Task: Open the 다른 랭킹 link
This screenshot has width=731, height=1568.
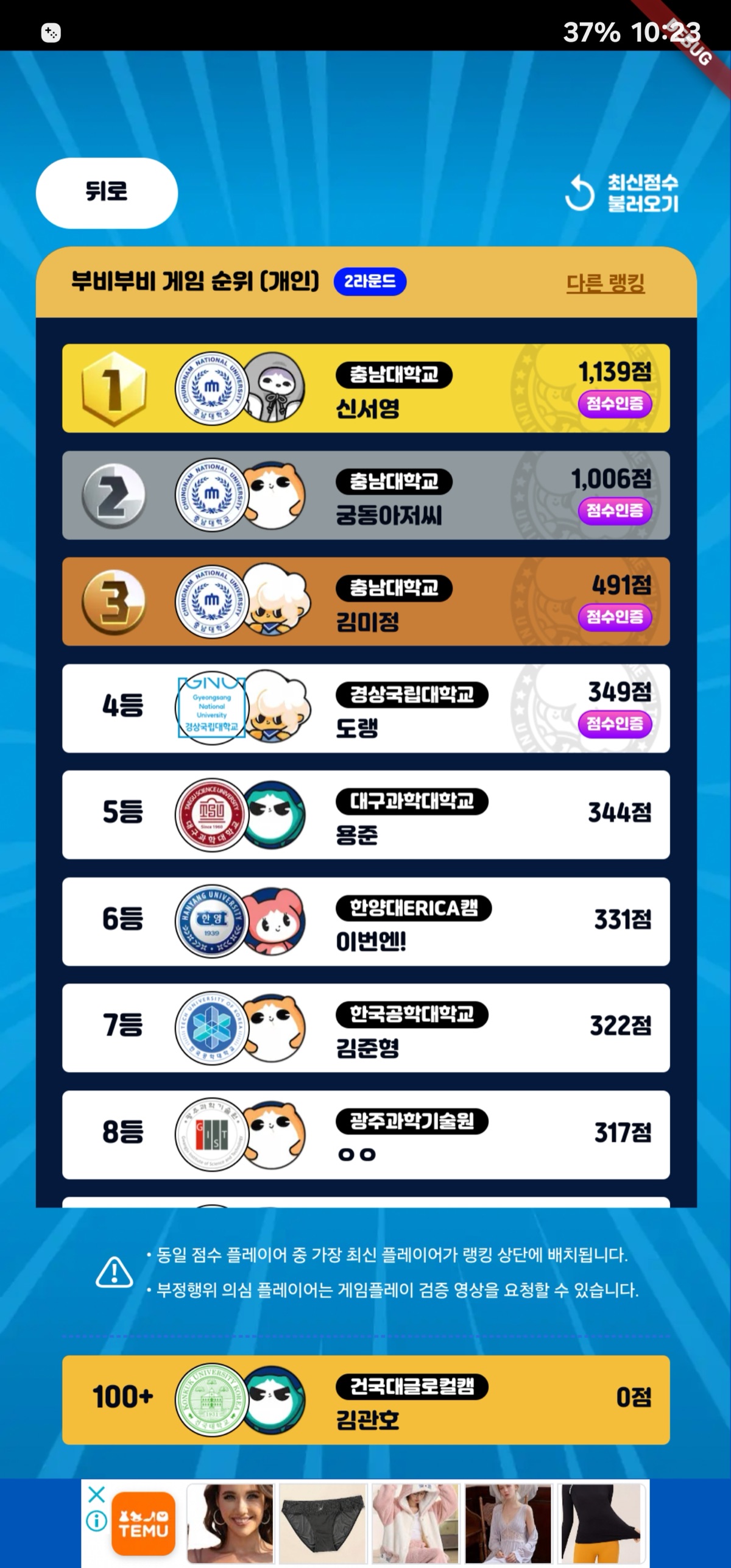Action: 605,283
